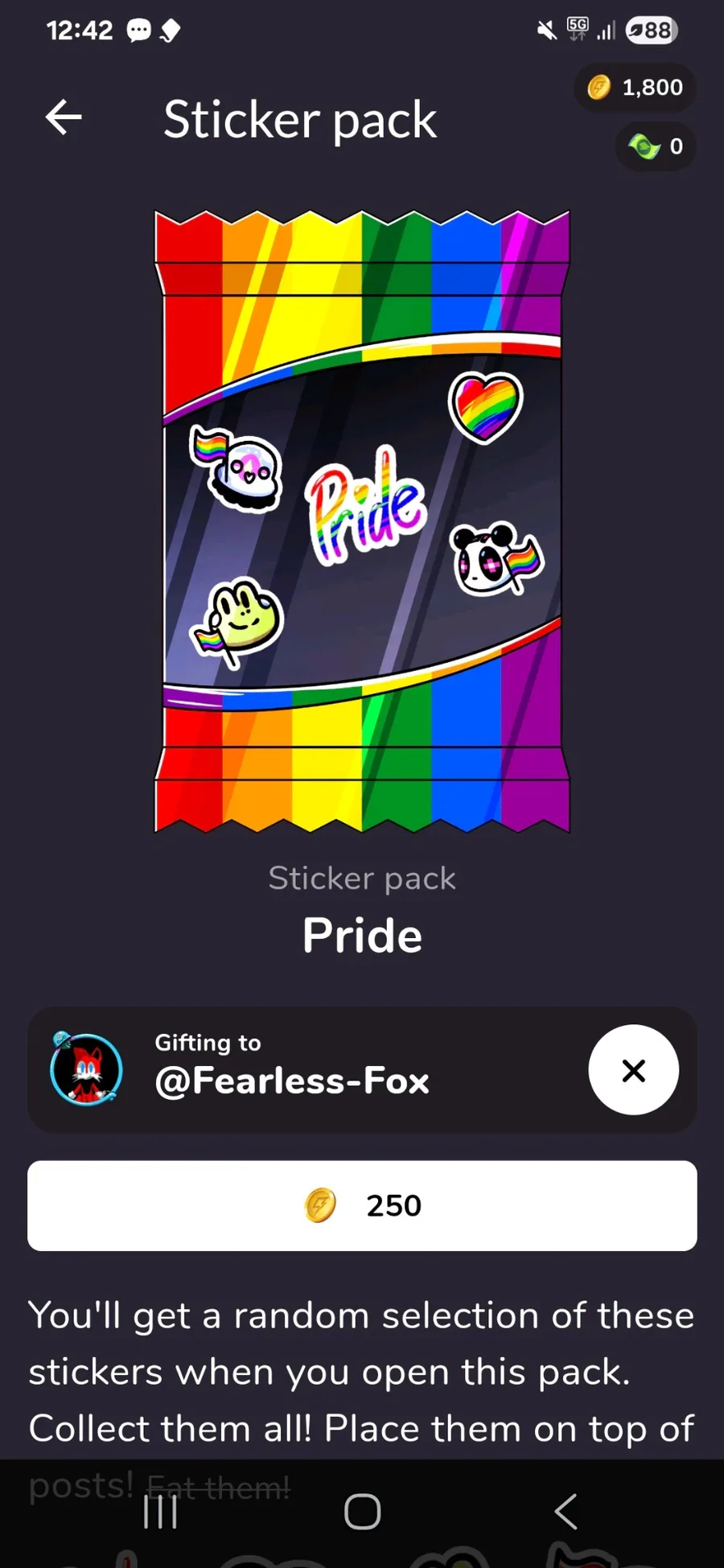Tap the system home button
724x1568 pixels.
tap(362, 1512)
